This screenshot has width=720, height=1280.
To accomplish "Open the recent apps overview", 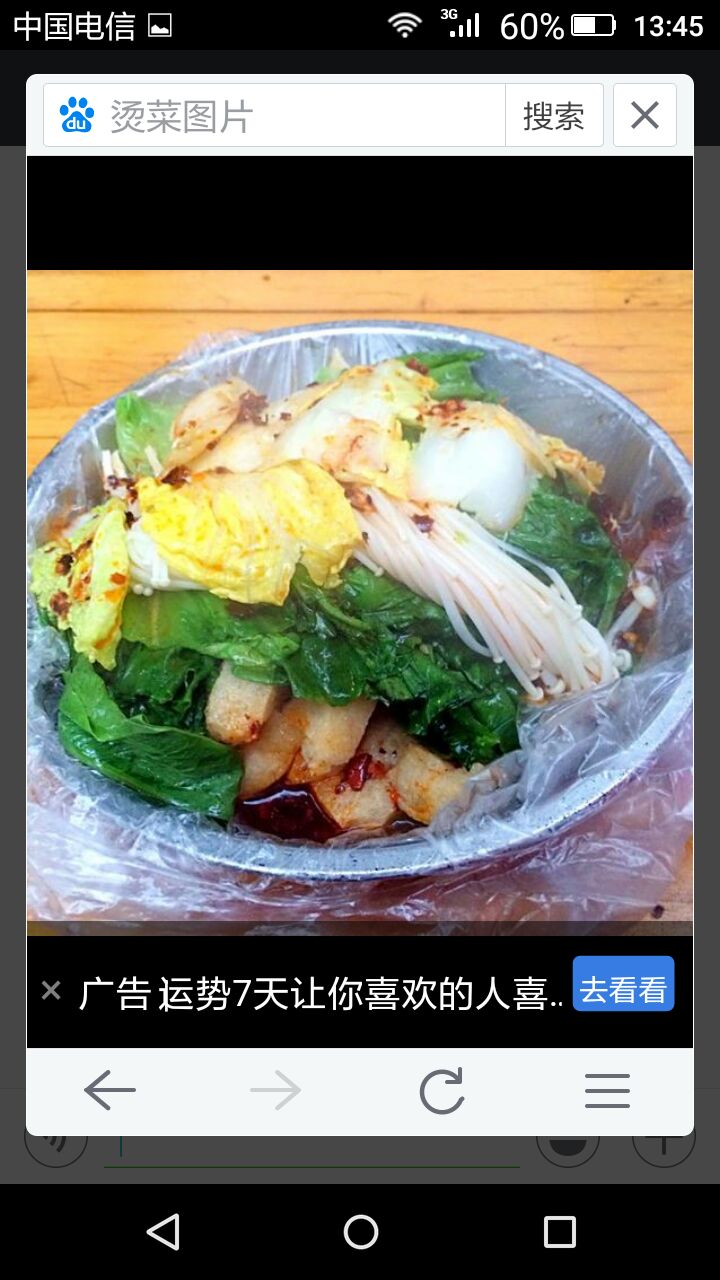I will pyautogui.click(x=559, y=1232).
